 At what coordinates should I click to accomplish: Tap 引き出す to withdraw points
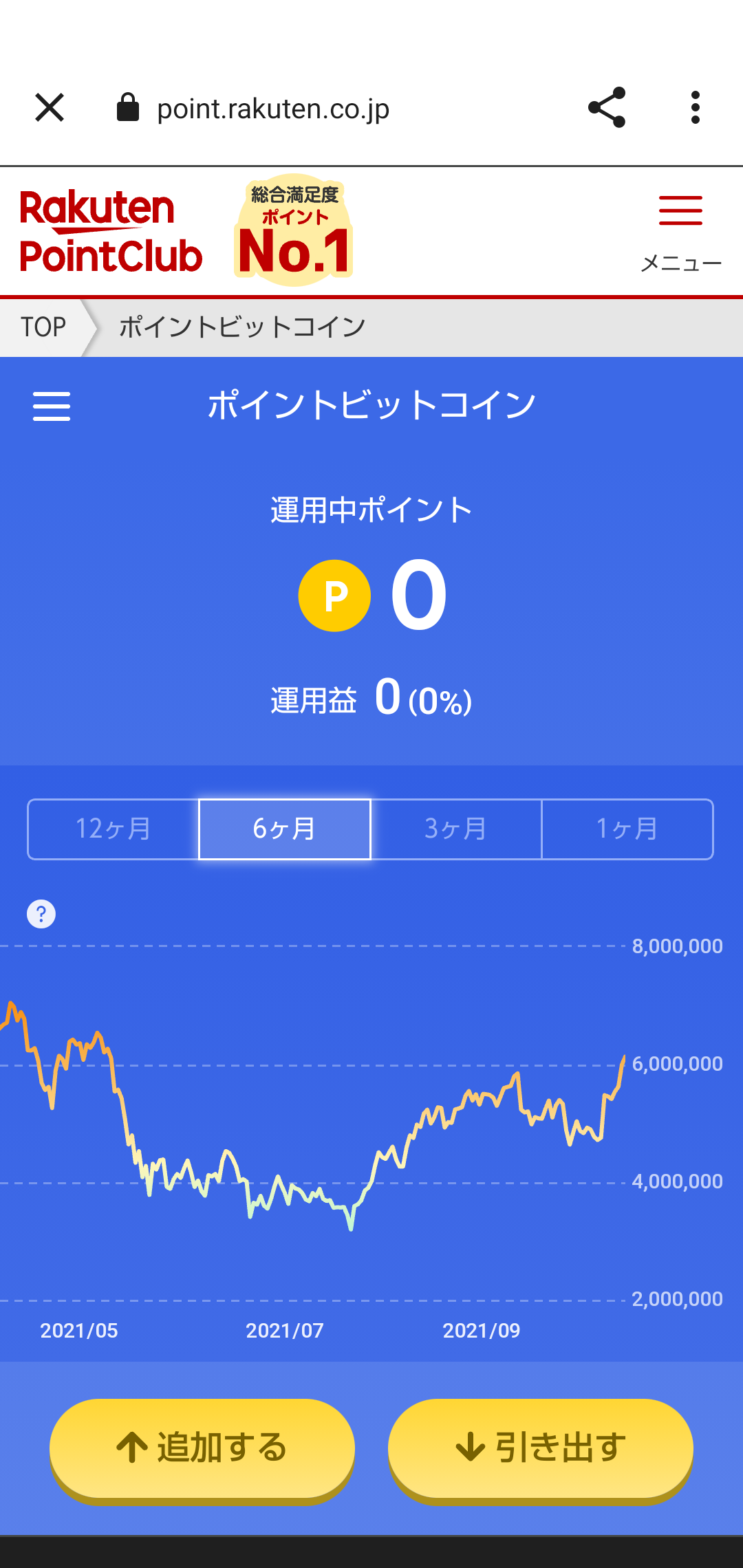541,1449
